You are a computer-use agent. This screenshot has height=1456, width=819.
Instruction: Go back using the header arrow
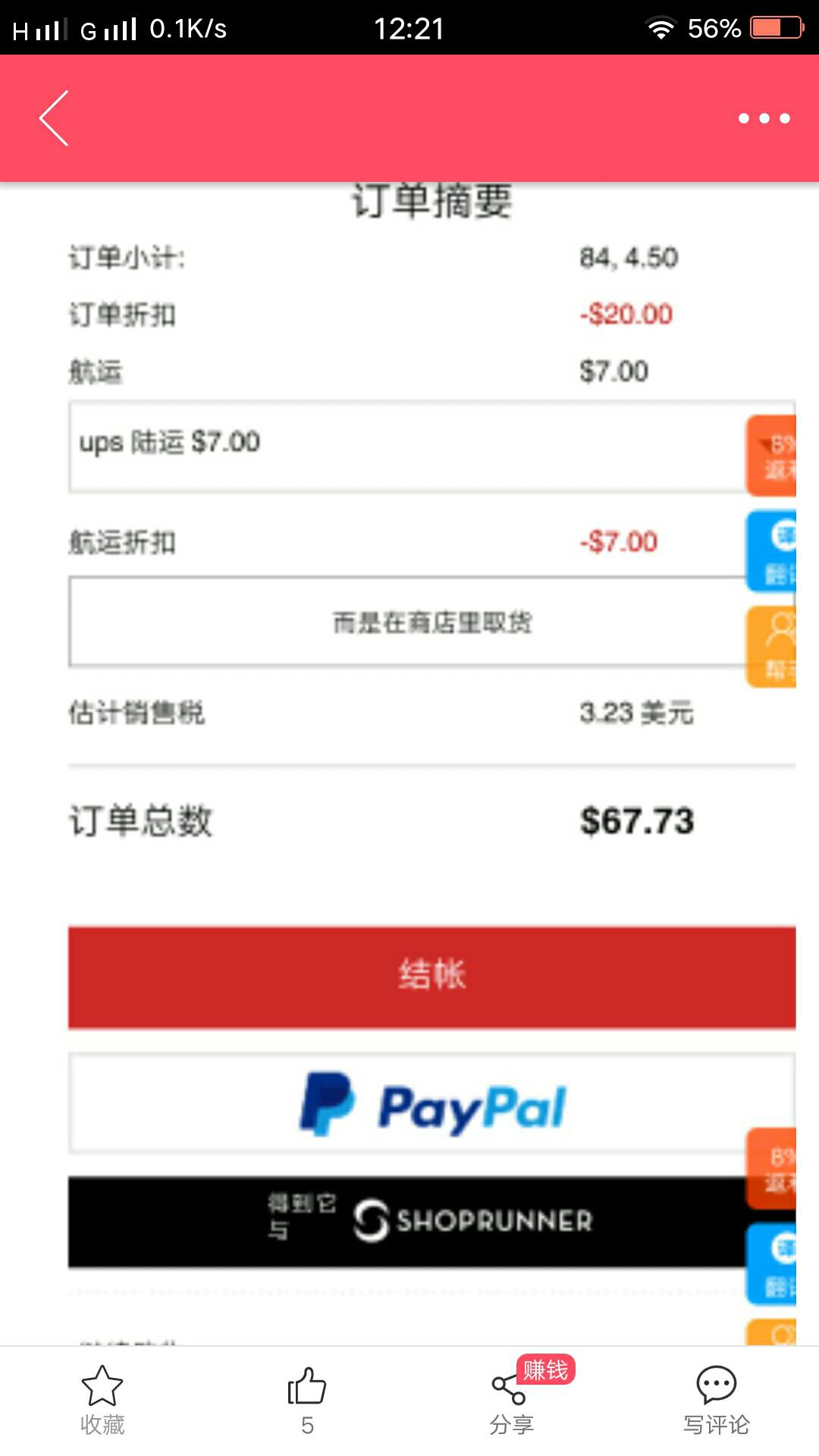coord(55,118)
